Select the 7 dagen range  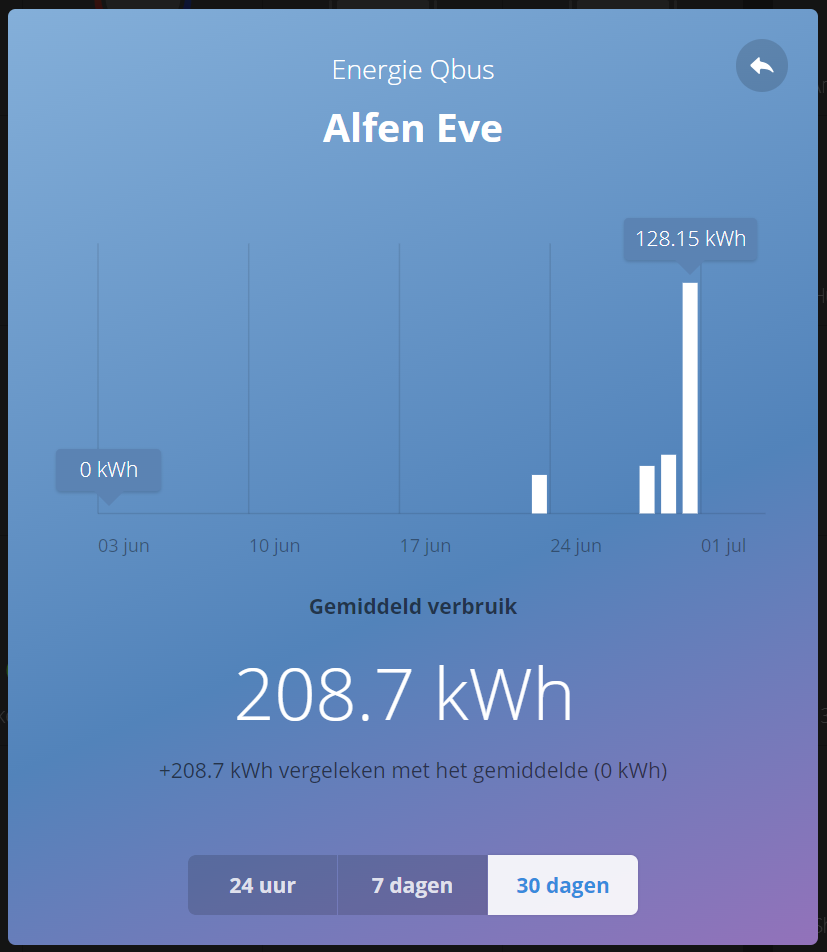click(412, 885)
